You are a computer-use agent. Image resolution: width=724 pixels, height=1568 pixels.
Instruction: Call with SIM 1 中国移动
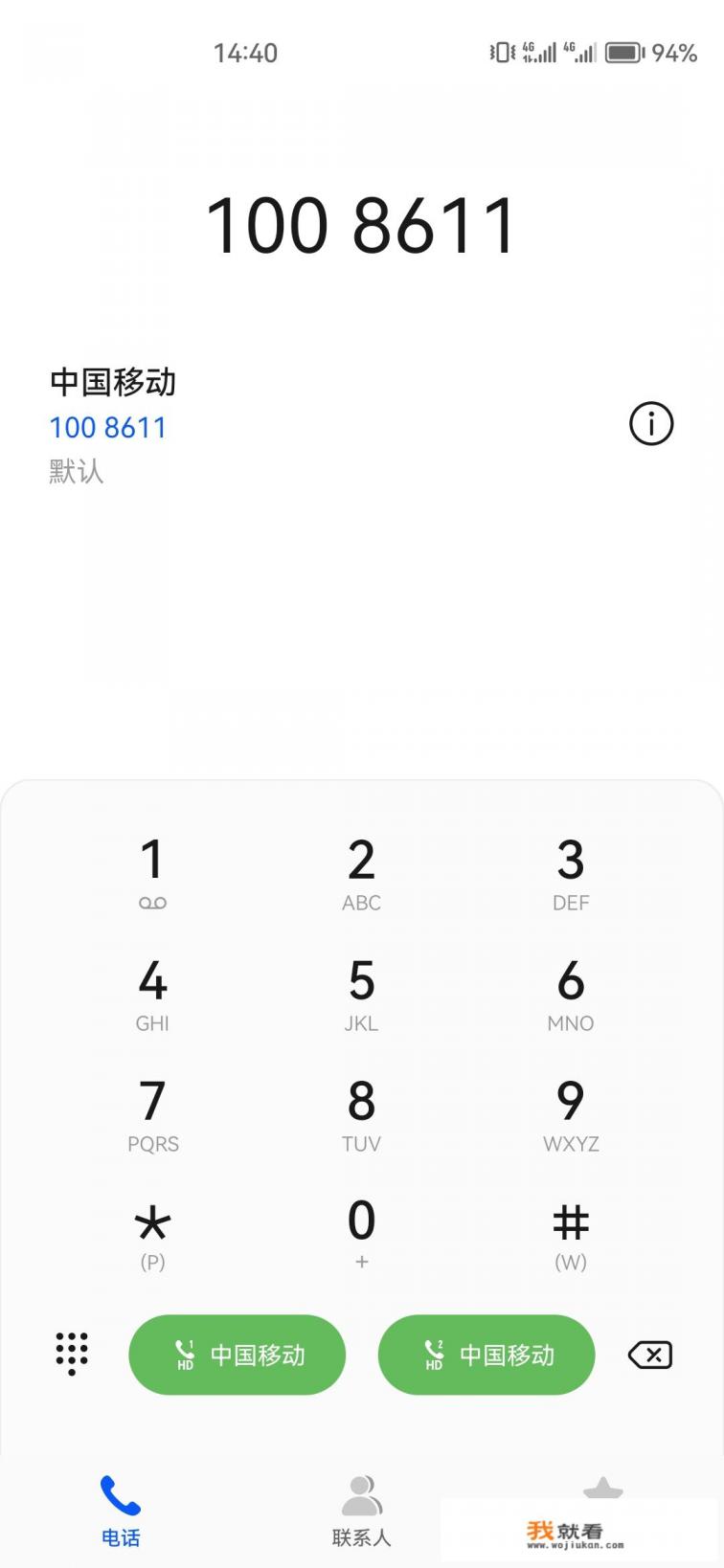237,1355
